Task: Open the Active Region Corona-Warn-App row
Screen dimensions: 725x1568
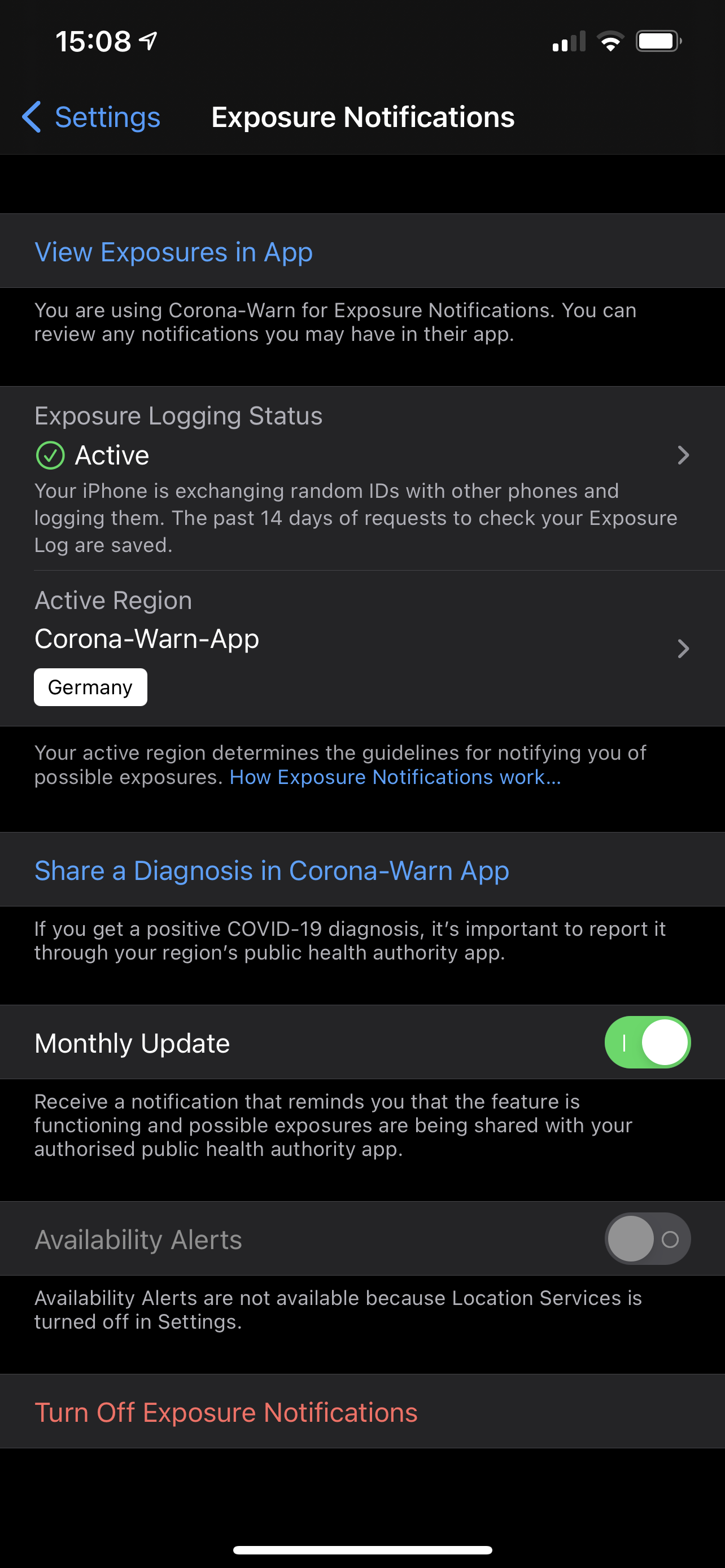Action: pos(362,649)
